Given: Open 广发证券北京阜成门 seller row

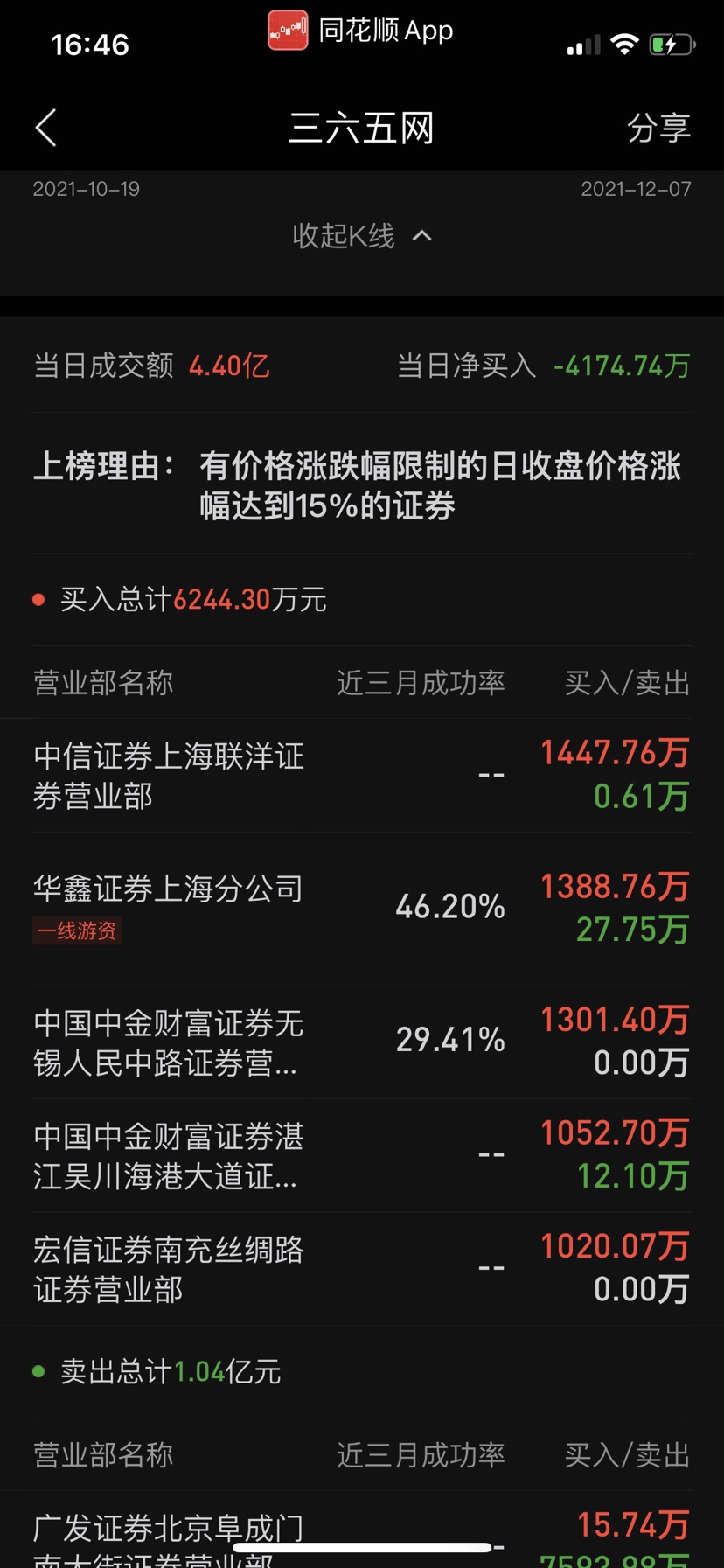Looking at the screenshot, I should click(362, 1530).
